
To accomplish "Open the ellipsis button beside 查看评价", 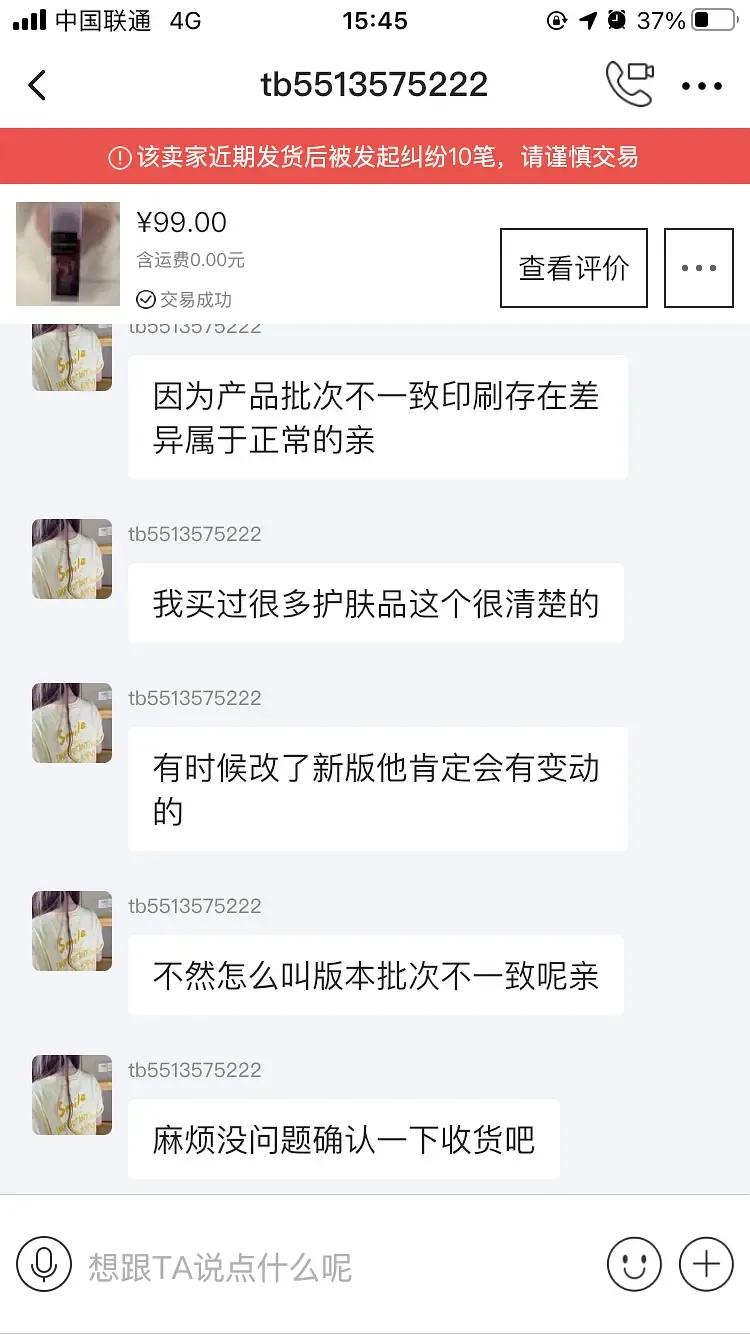I will (x=699, y=267).
